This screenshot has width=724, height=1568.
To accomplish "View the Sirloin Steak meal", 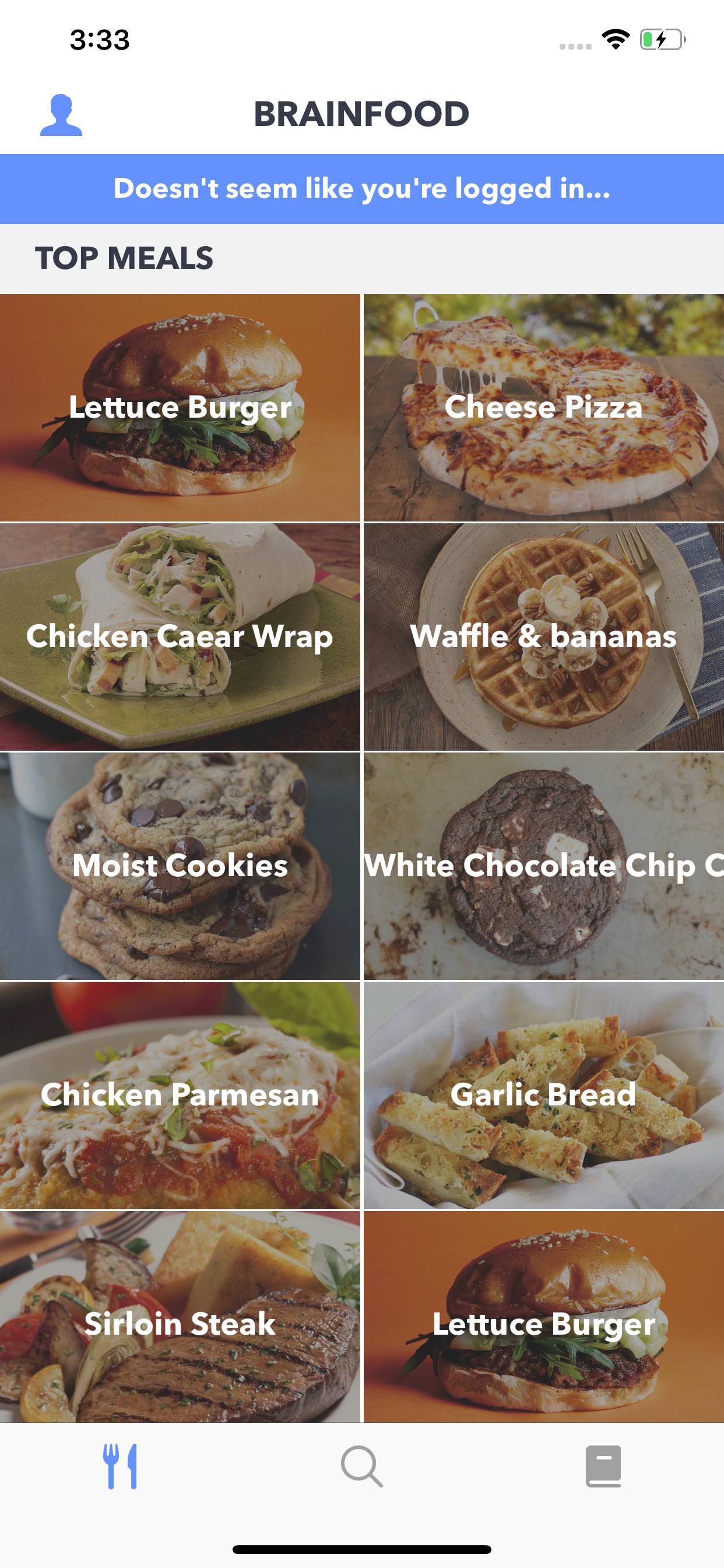I will pos(180,1316).
